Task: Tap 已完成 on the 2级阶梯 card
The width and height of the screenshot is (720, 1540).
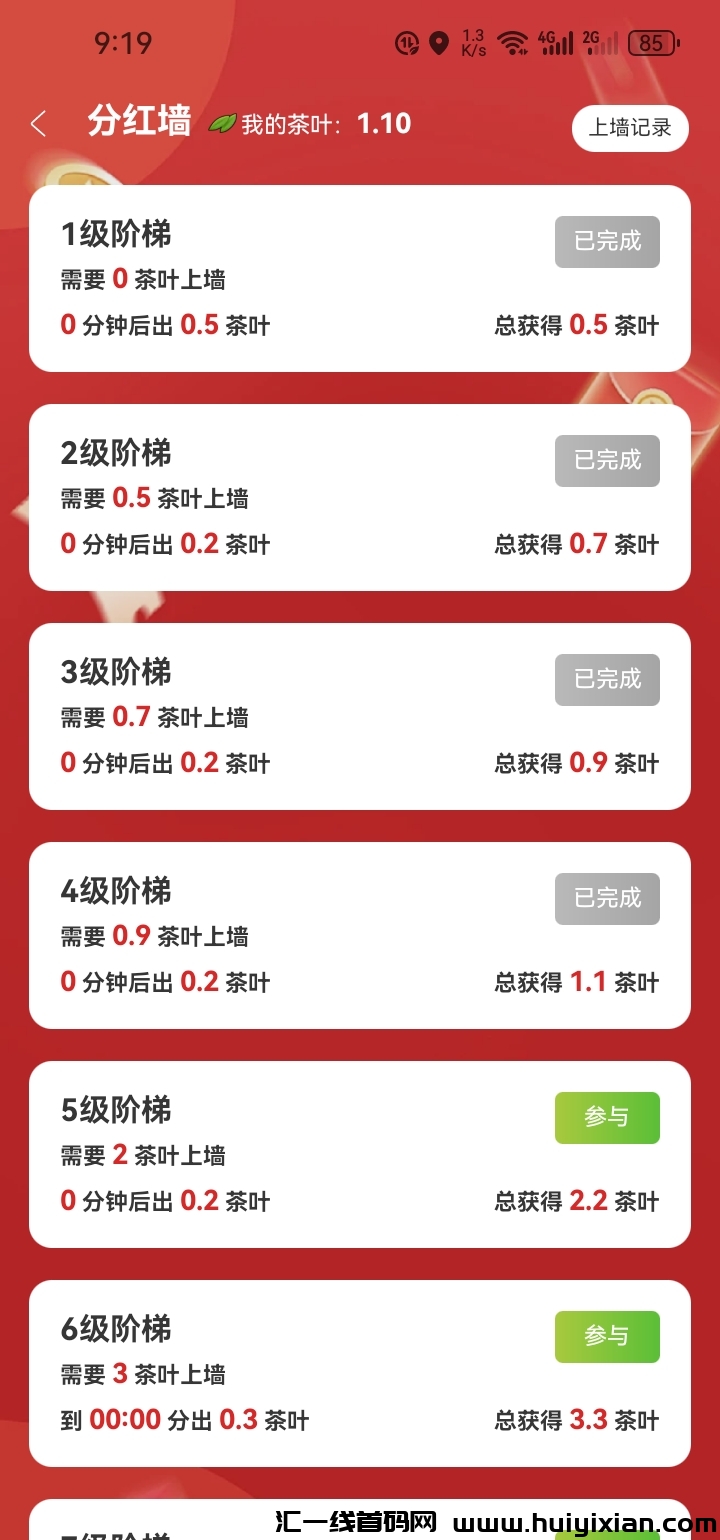Action: 607,461
